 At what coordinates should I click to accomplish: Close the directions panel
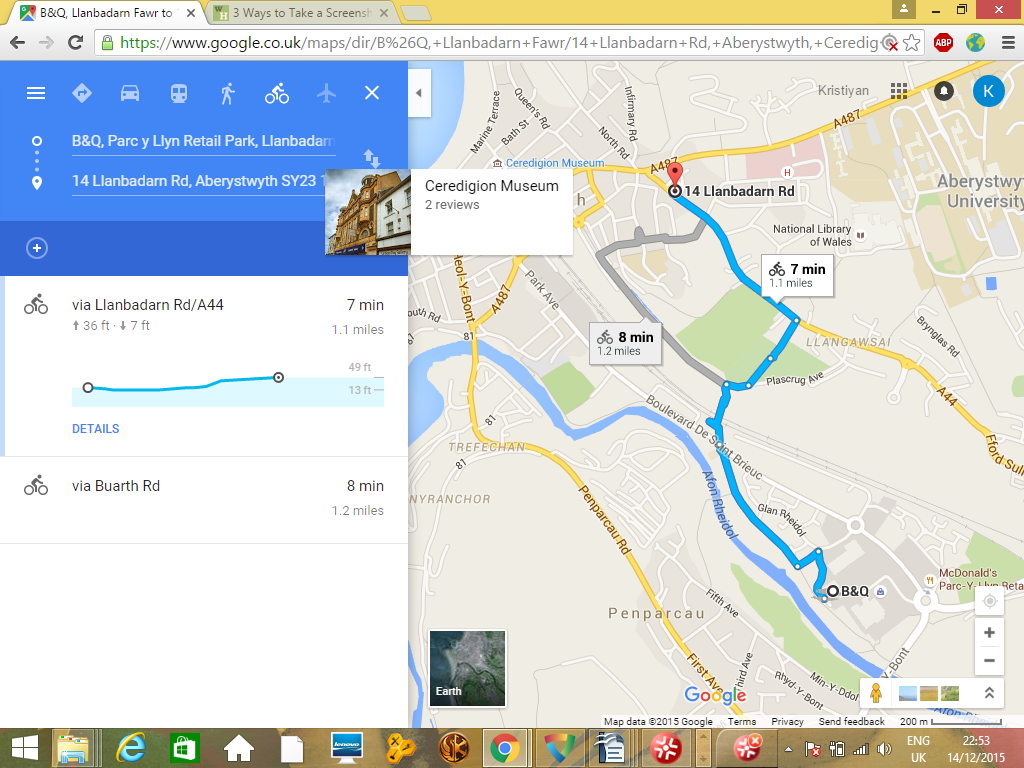(x=372, y=93)
